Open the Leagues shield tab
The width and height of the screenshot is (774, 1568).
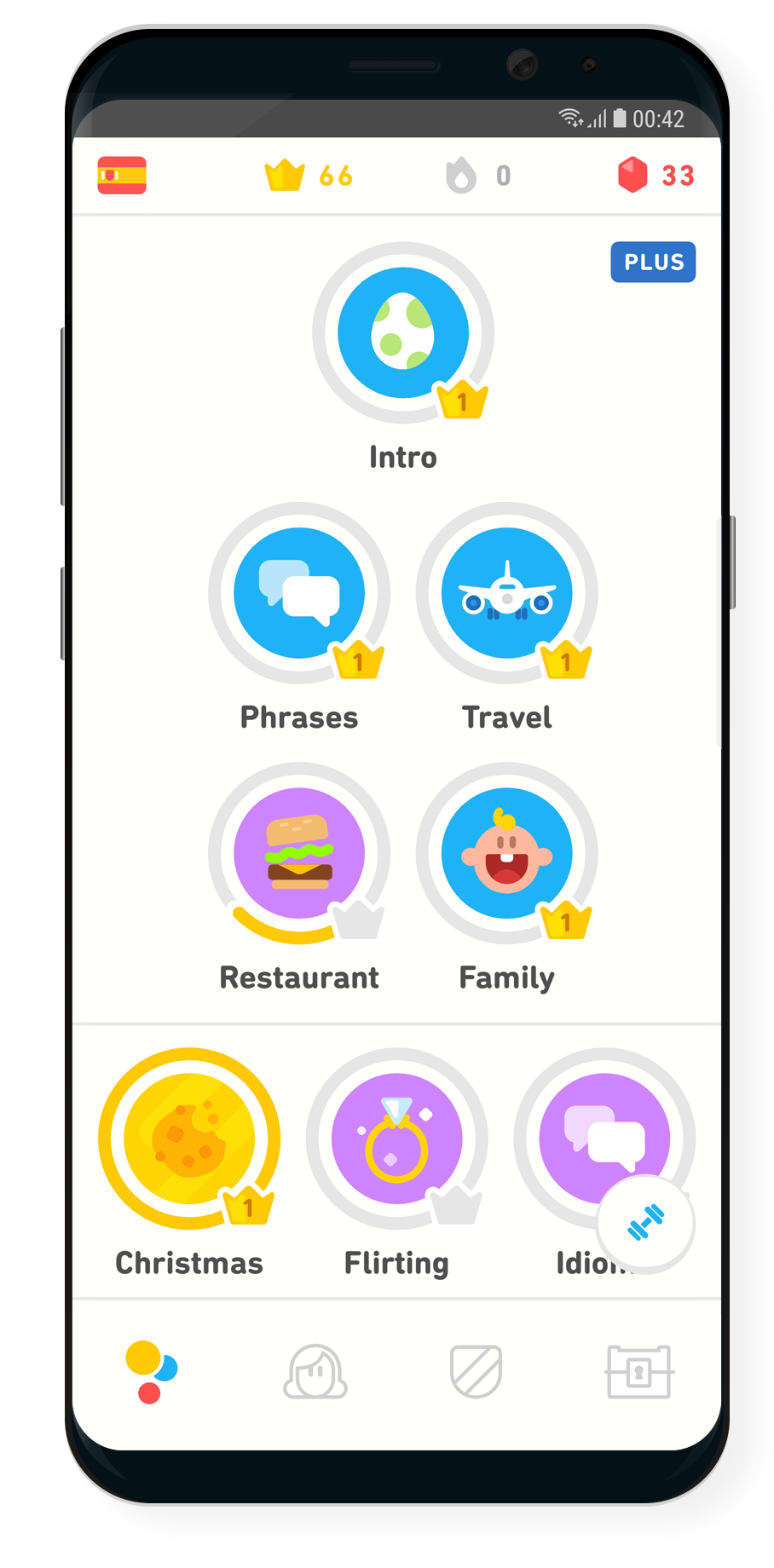476,1372
